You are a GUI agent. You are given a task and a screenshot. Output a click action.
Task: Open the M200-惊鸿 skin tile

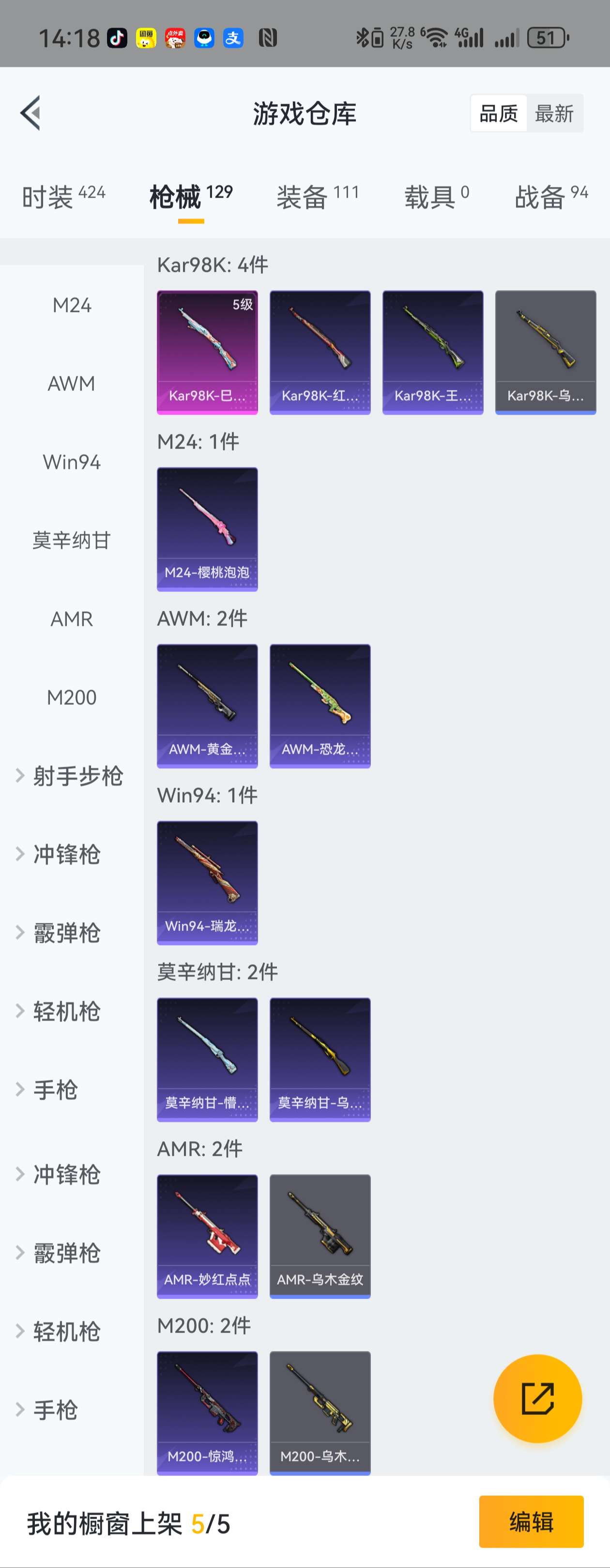[207, 1412]
